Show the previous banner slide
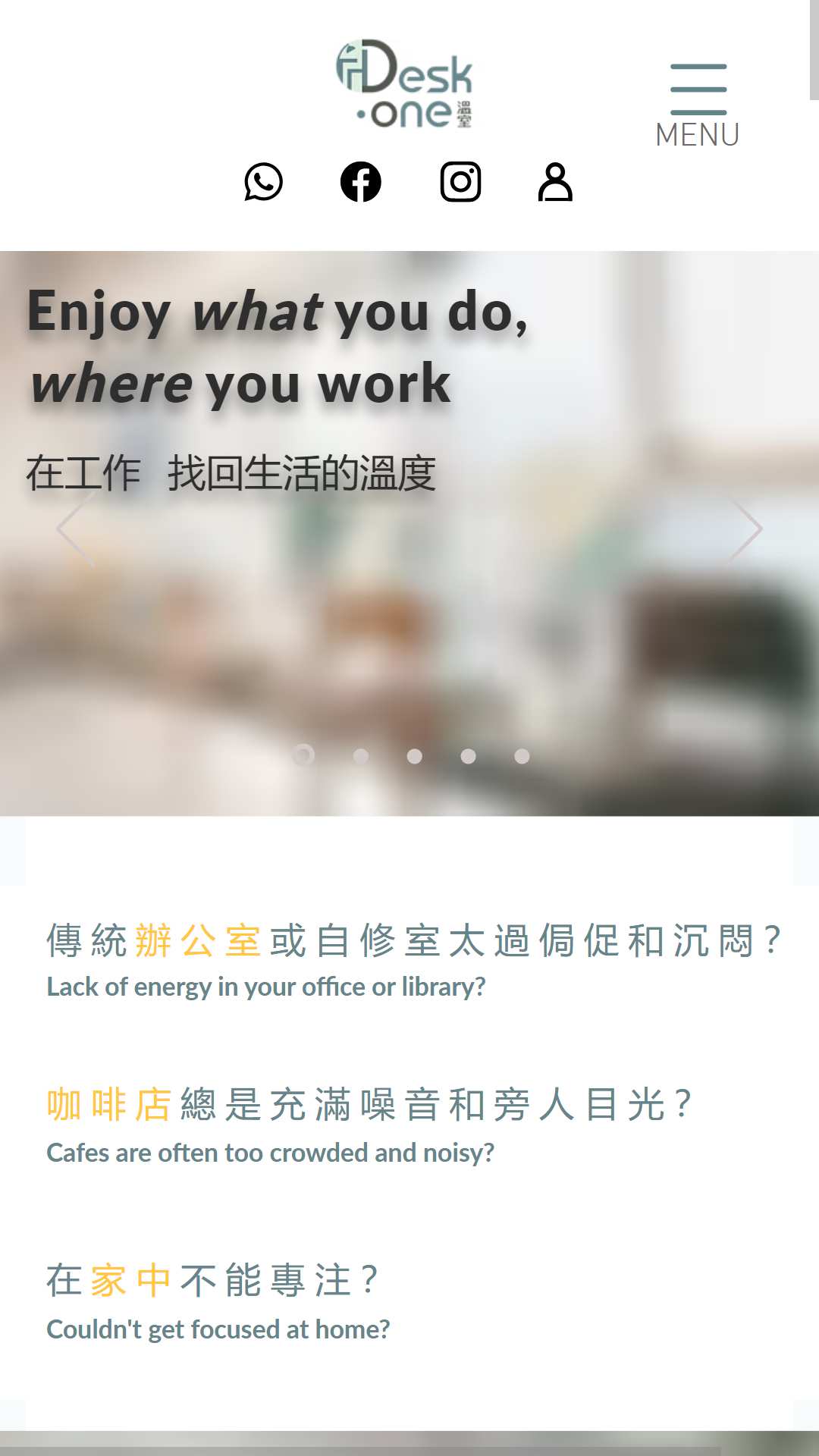This screenshot has height=1456, width=819. [76, 529]
